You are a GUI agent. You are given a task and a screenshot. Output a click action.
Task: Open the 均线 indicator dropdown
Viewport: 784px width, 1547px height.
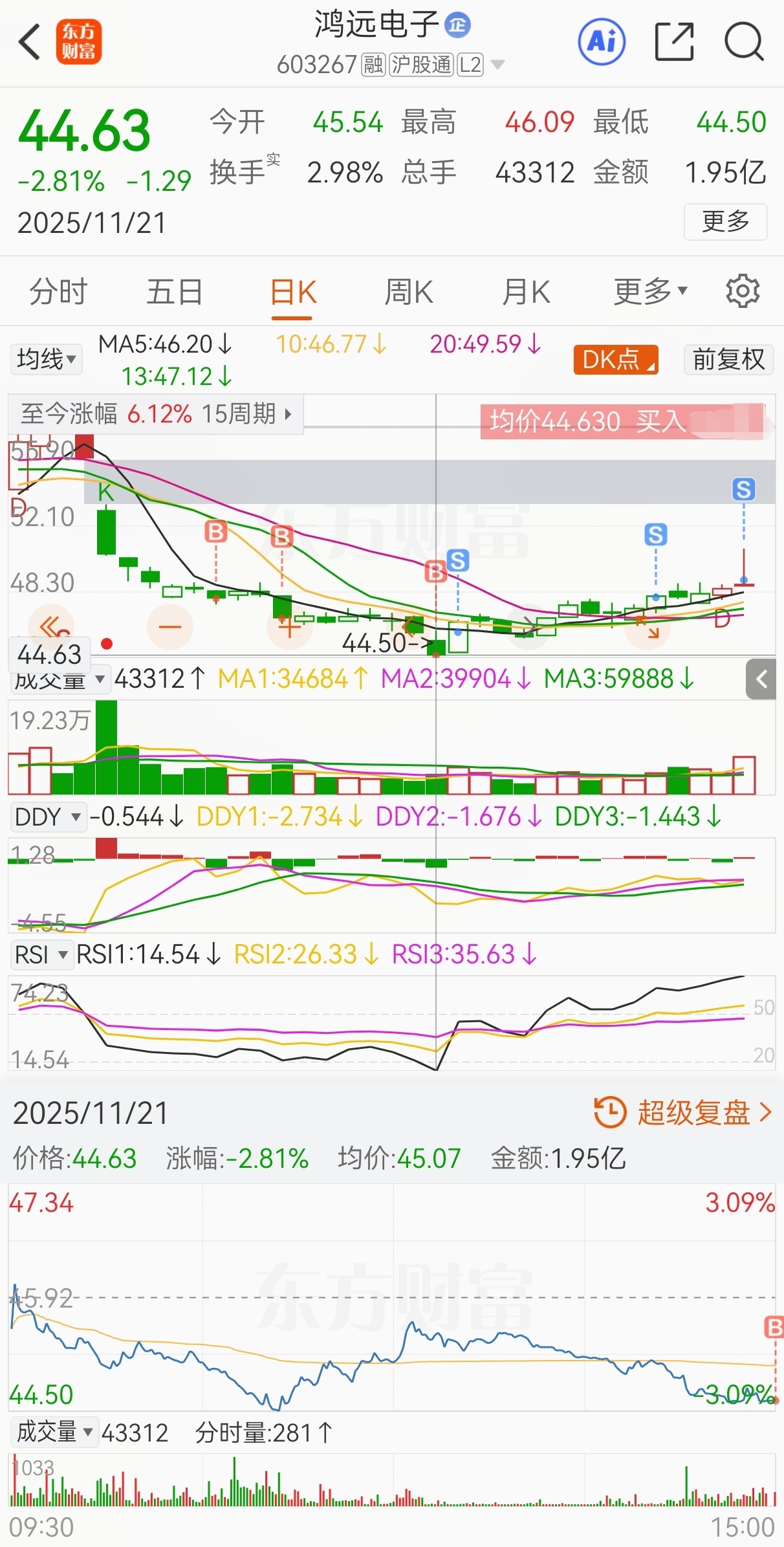[46, 359]
